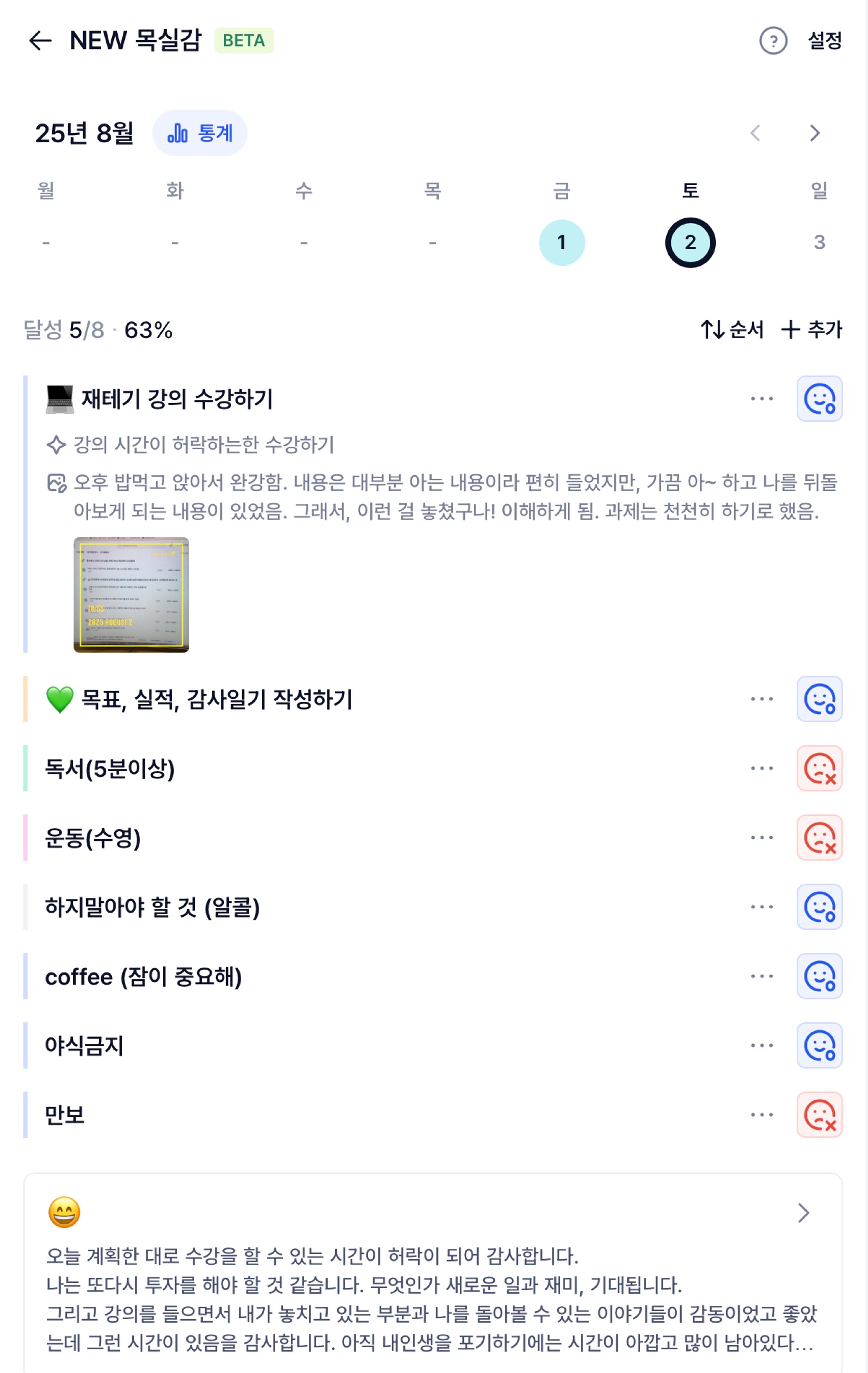Viewport: 868px width, 1373px height.
Task: Open the daily diary note card
Action: click(x=432, y=1277)
